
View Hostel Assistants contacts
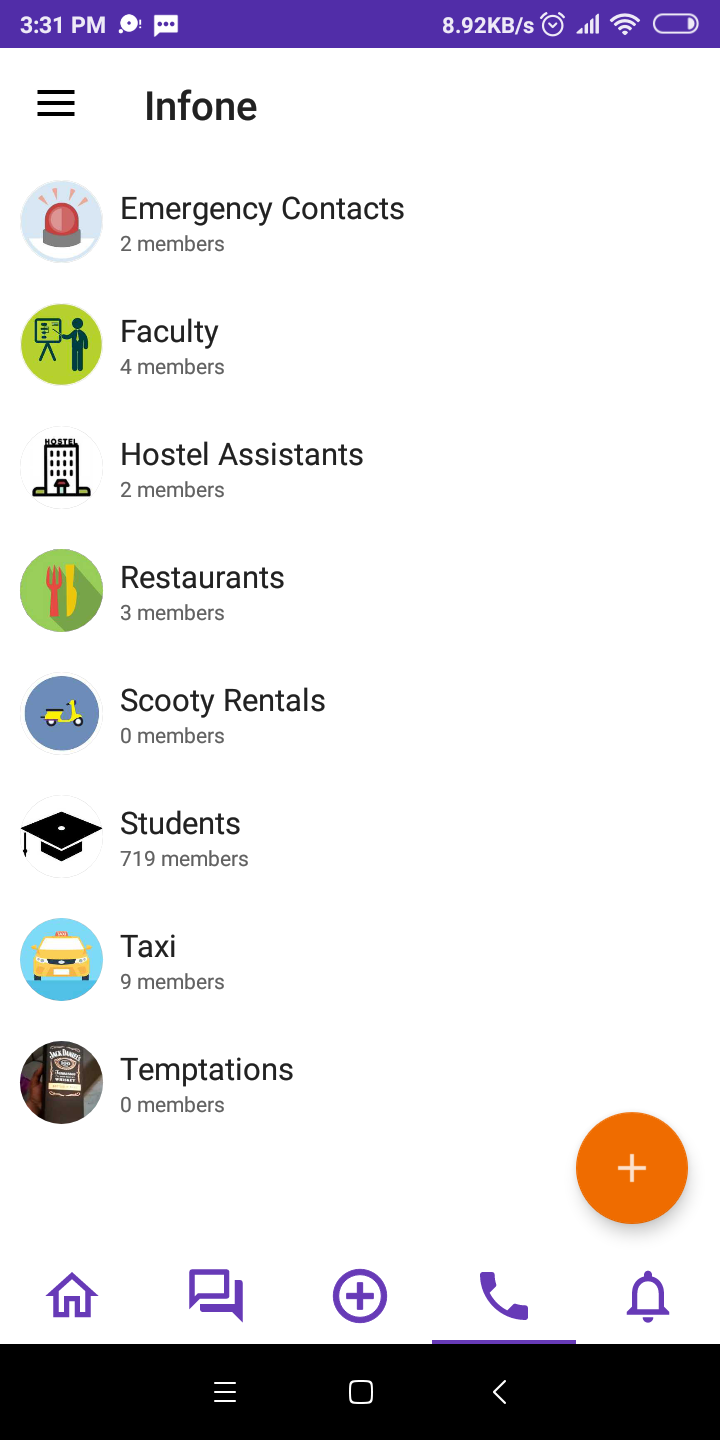pyautogui.click(x=241, y=469)
